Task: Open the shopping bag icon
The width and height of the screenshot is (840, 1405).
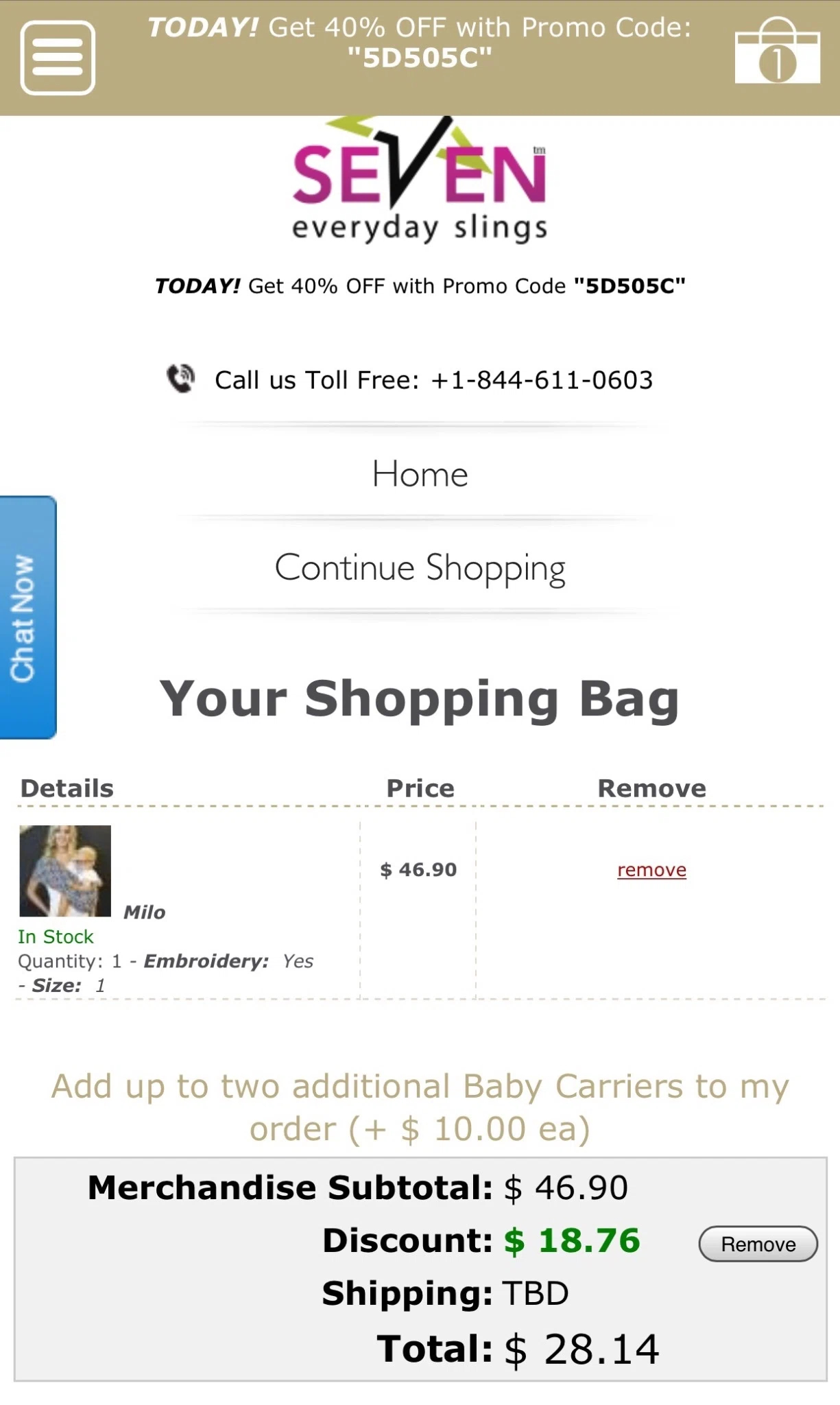Action: pos(777,55)
